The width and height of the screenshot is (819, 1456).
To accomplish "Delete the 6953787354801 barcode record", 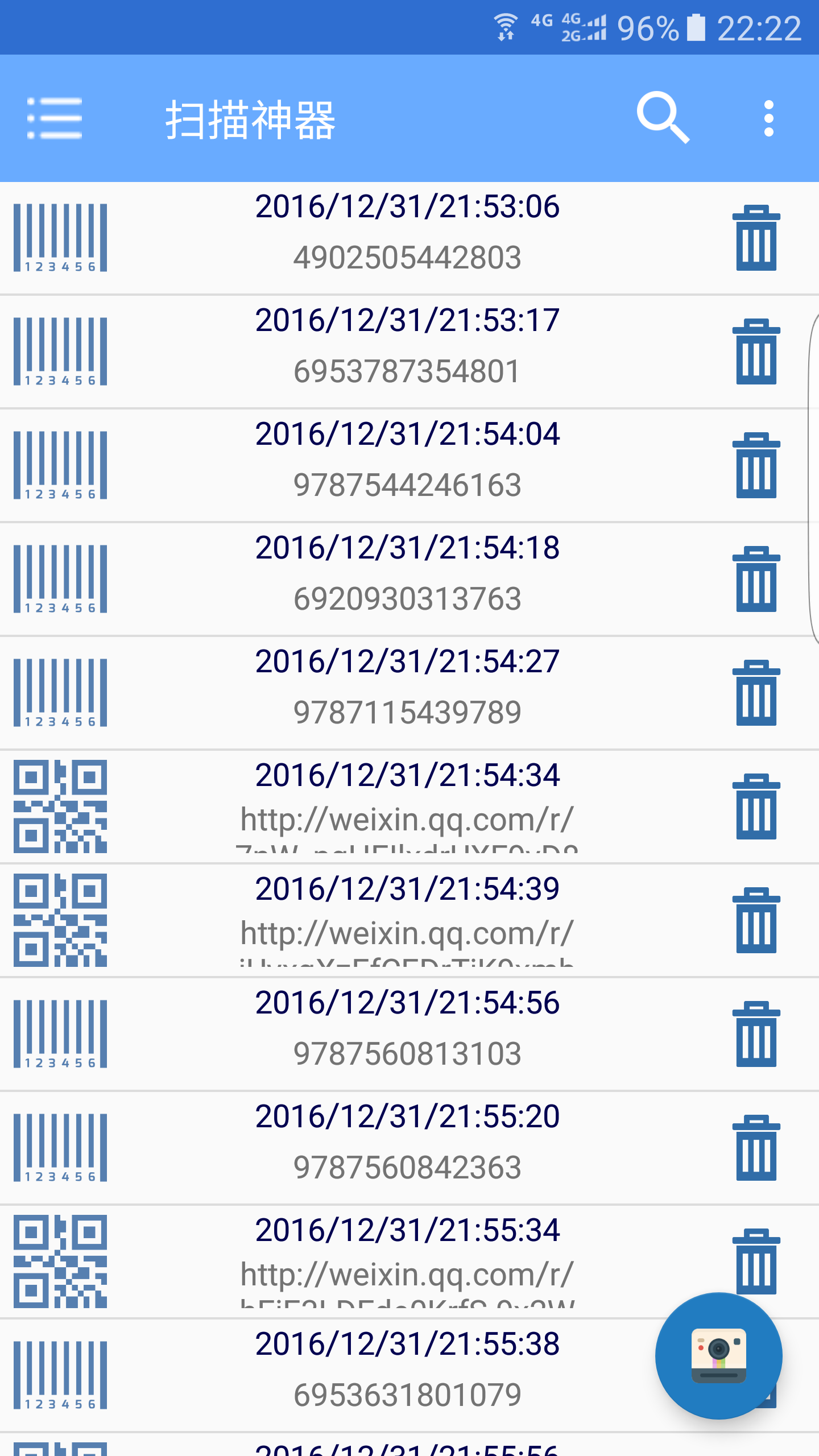I will click(756, 351).
